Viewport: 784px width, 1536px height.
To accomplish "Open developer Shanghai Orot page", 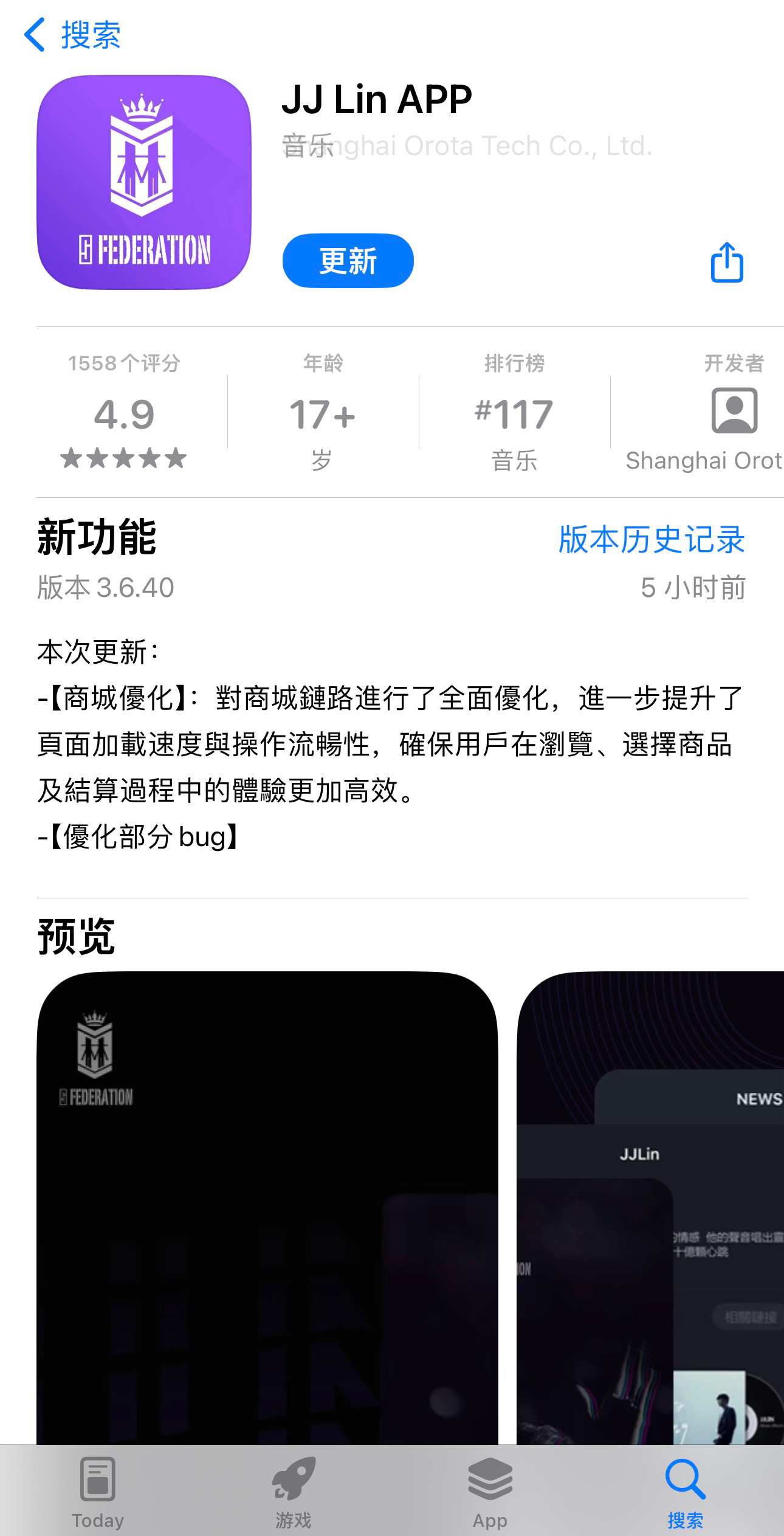I will tap(703, 413).
